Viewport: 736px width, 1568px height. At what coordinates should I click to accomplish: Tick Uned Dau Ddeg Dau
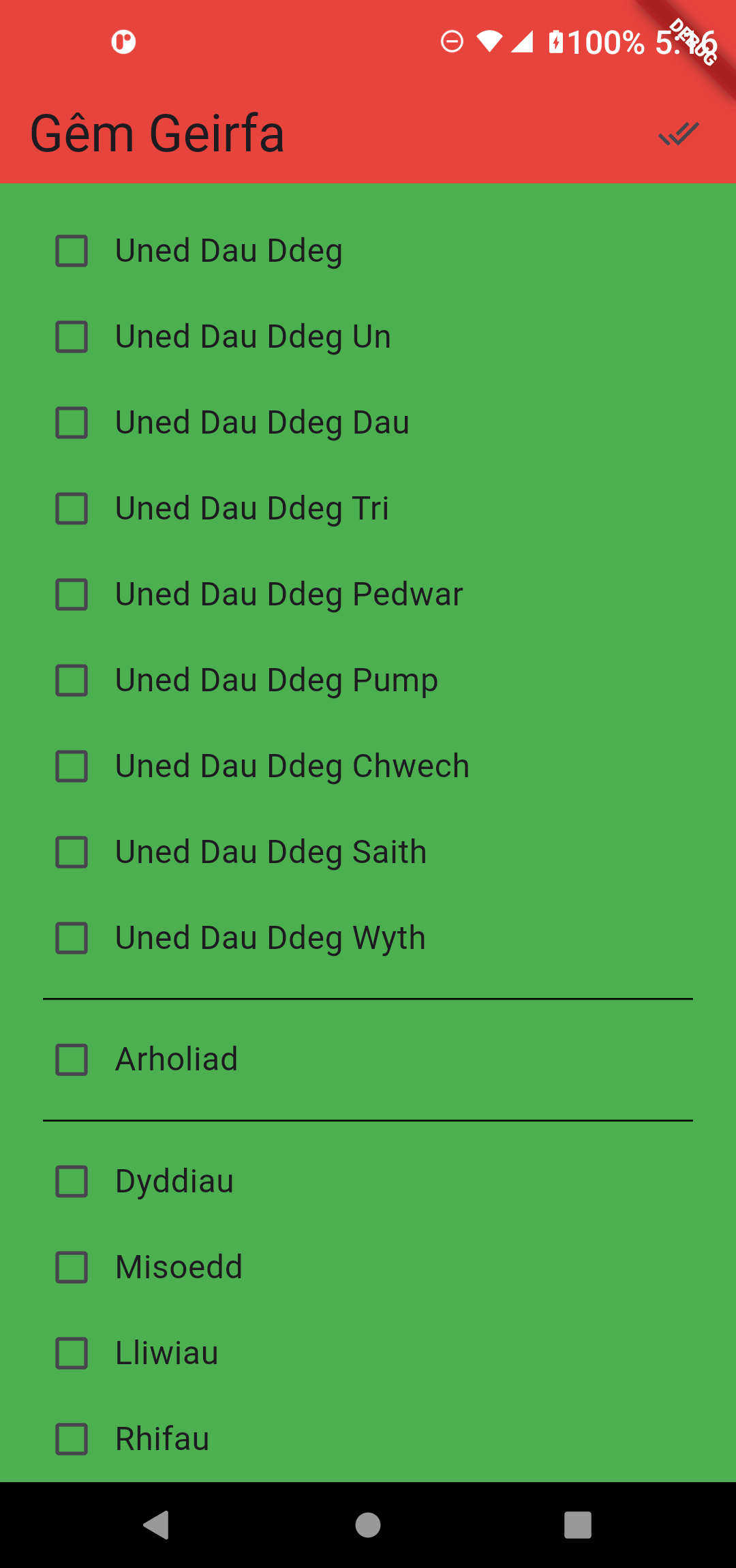pos(72,423)
